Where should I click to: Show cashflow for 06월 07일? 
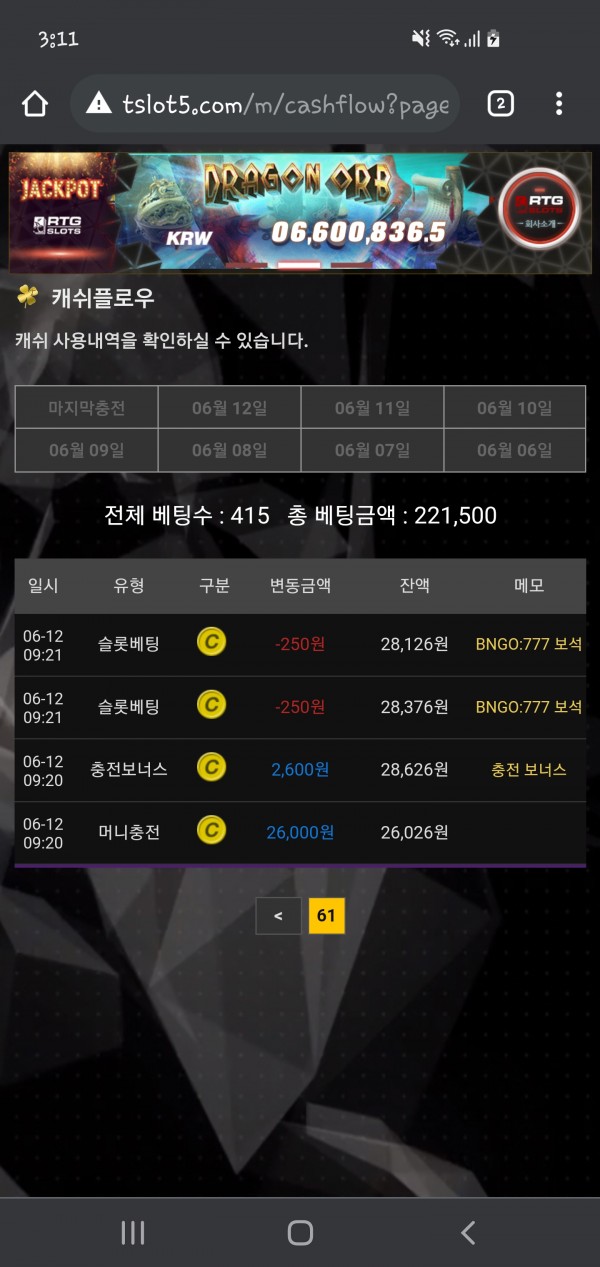(x=372, y=451)
